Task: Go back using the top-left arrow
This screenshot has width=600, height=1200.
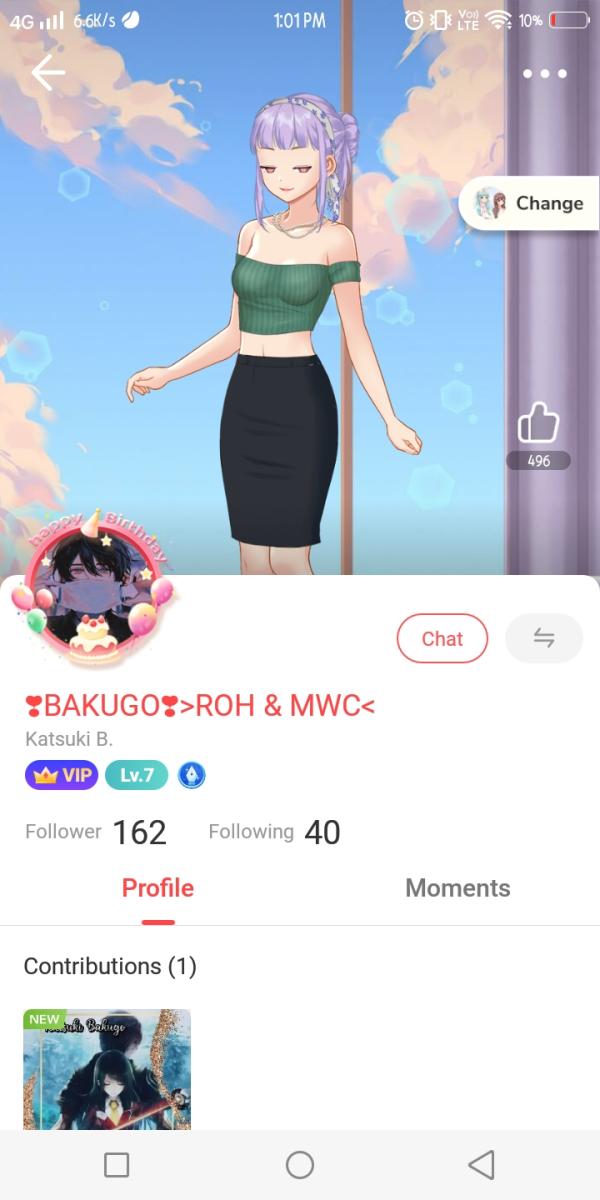Action: point(47,73)
